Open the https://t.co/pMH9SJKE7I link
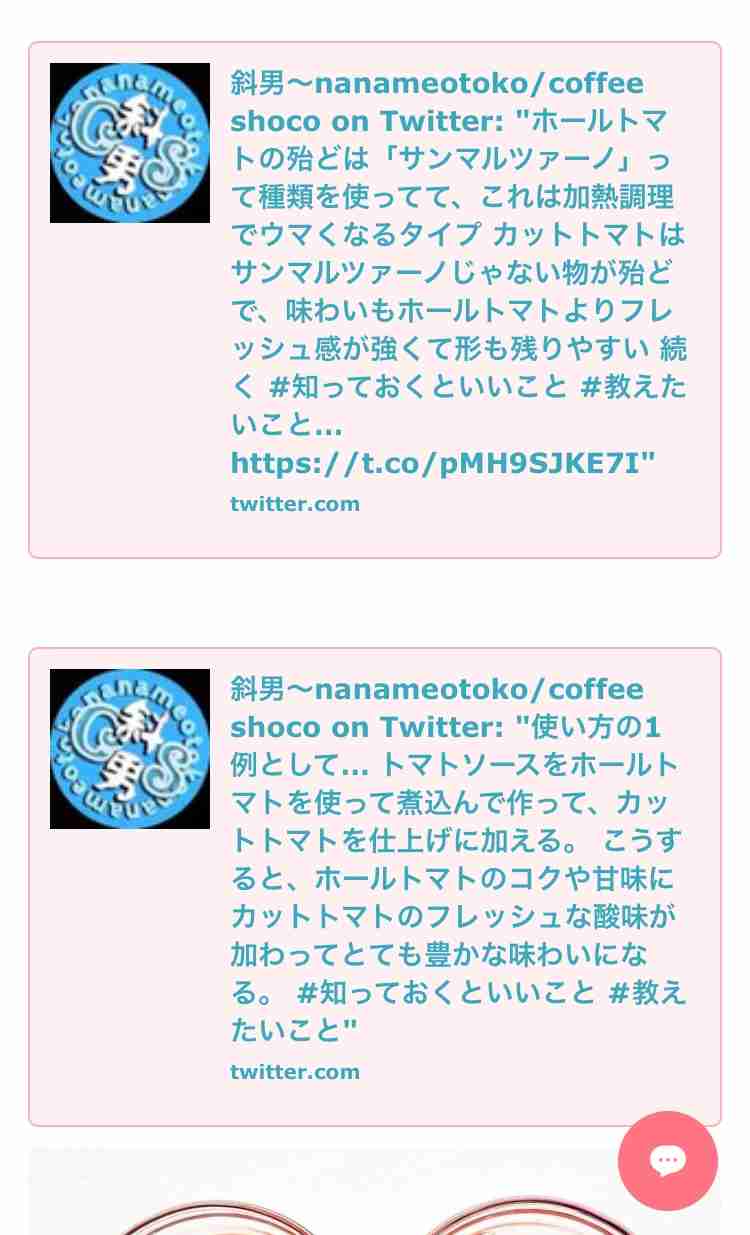The image size is (750, 1235). (443, 463)
